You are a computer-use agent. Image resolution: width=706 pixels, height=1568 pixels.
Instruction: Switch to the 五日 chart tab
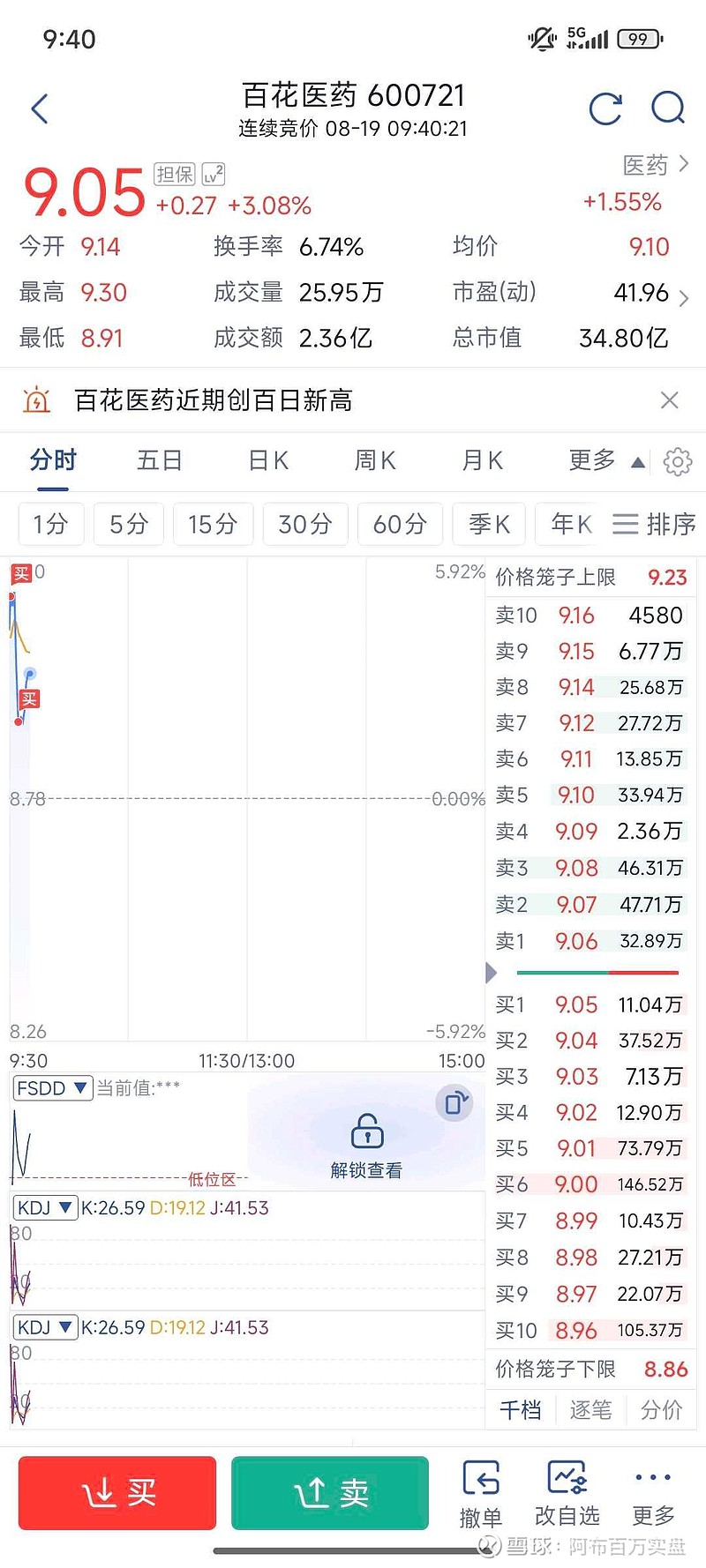(160, 460)
